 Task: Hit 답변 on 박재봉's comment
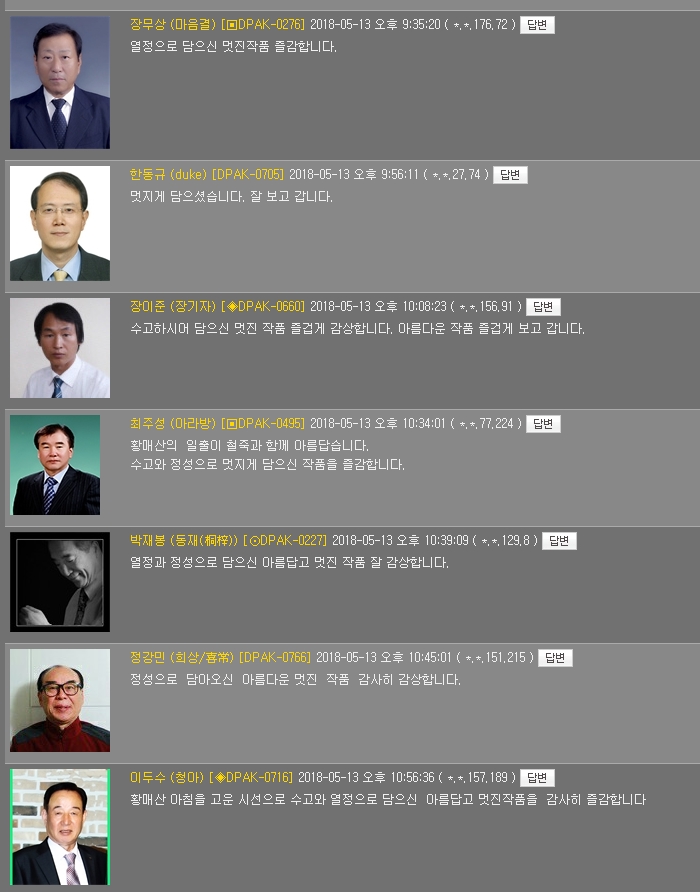pyautogui.click(x=559, y=541)
